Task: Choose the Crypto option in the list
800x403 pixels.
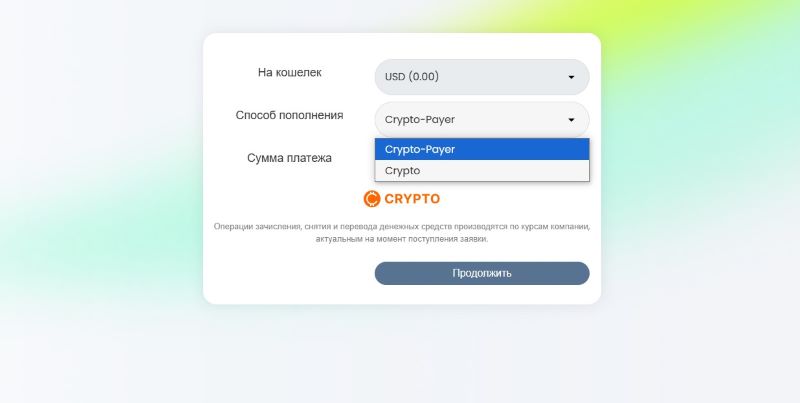Action: [x=481, y=171]
